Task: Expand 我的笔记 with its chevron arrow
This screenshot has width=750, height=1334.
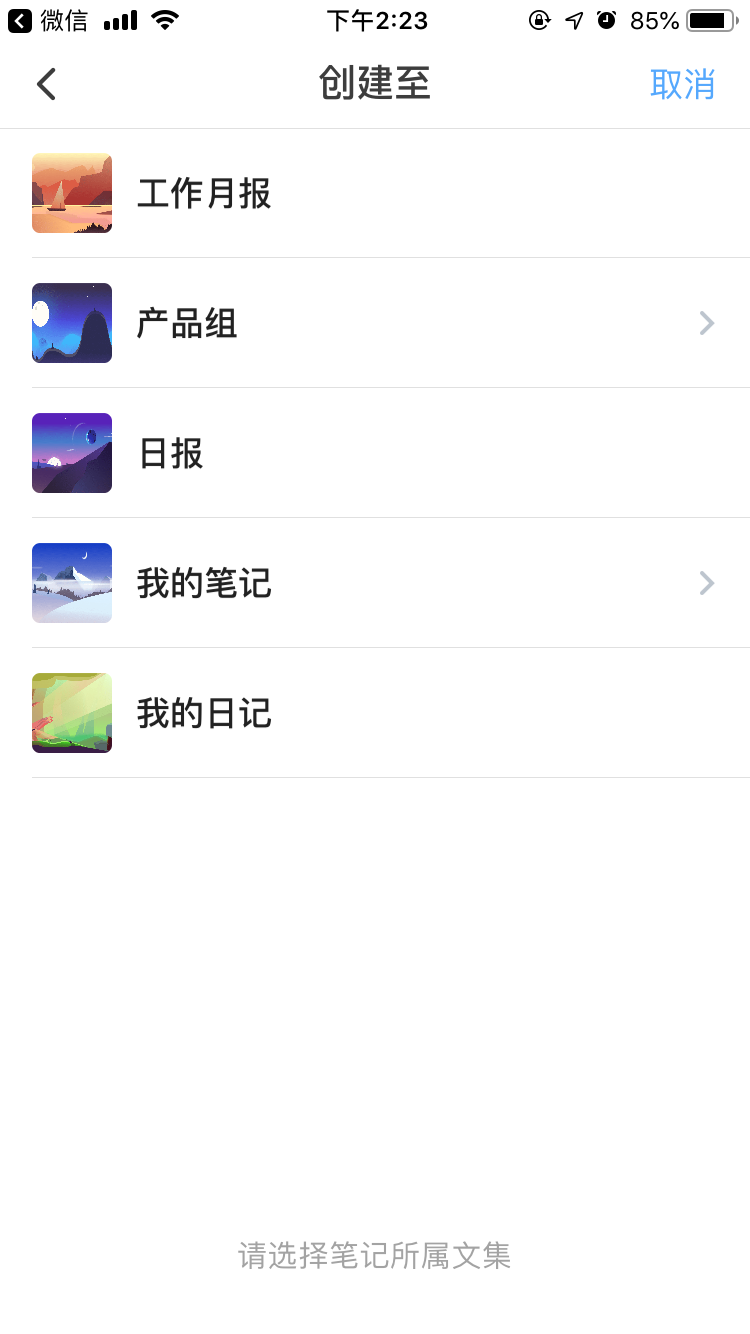Action: tap(707, 583)
